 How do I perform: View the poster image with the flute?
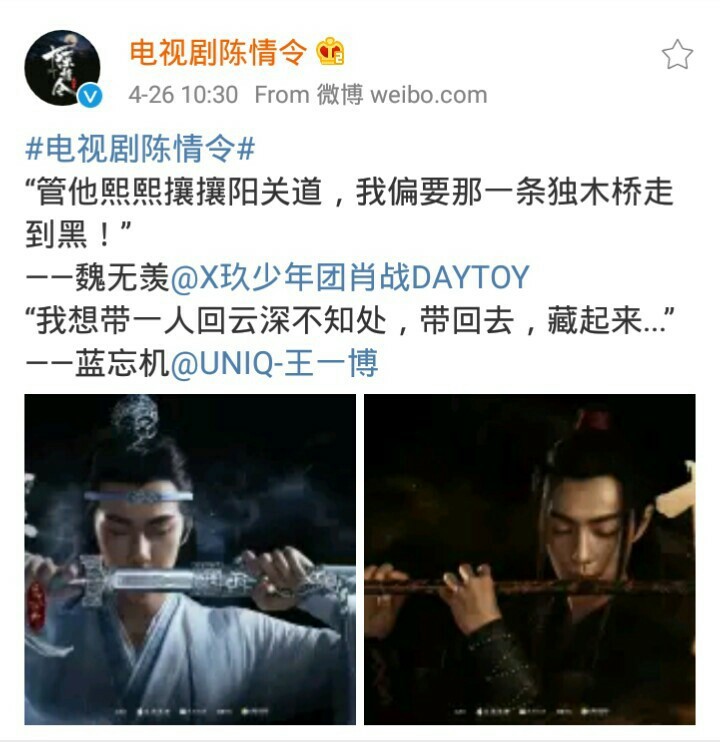pos(529,558)
